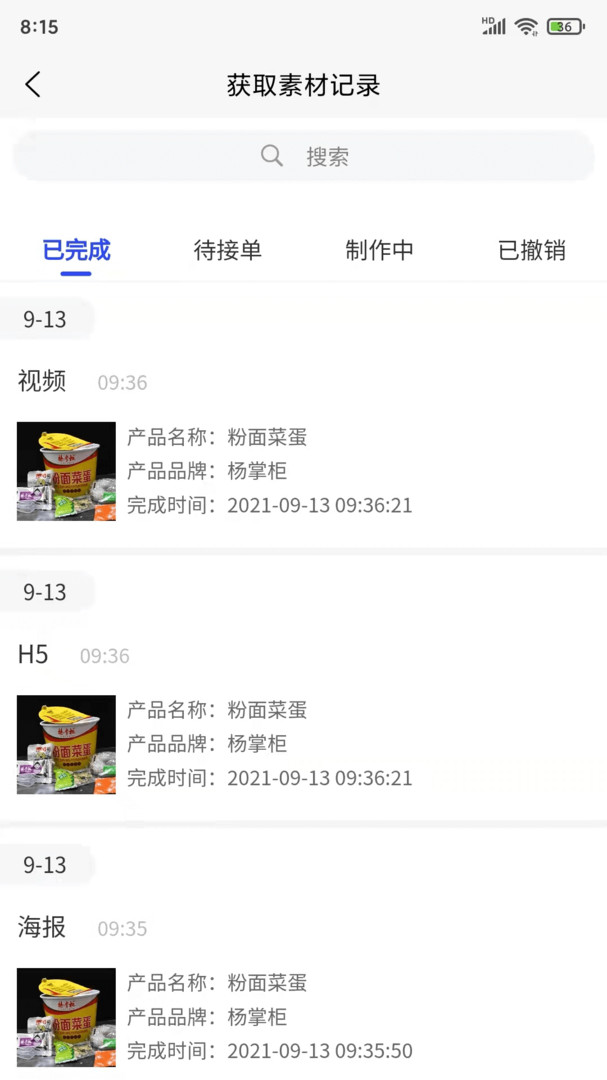The image size is (607, 1080).
Task: Switch to the 已撤销 tab
Action: [x=532, y=250]
